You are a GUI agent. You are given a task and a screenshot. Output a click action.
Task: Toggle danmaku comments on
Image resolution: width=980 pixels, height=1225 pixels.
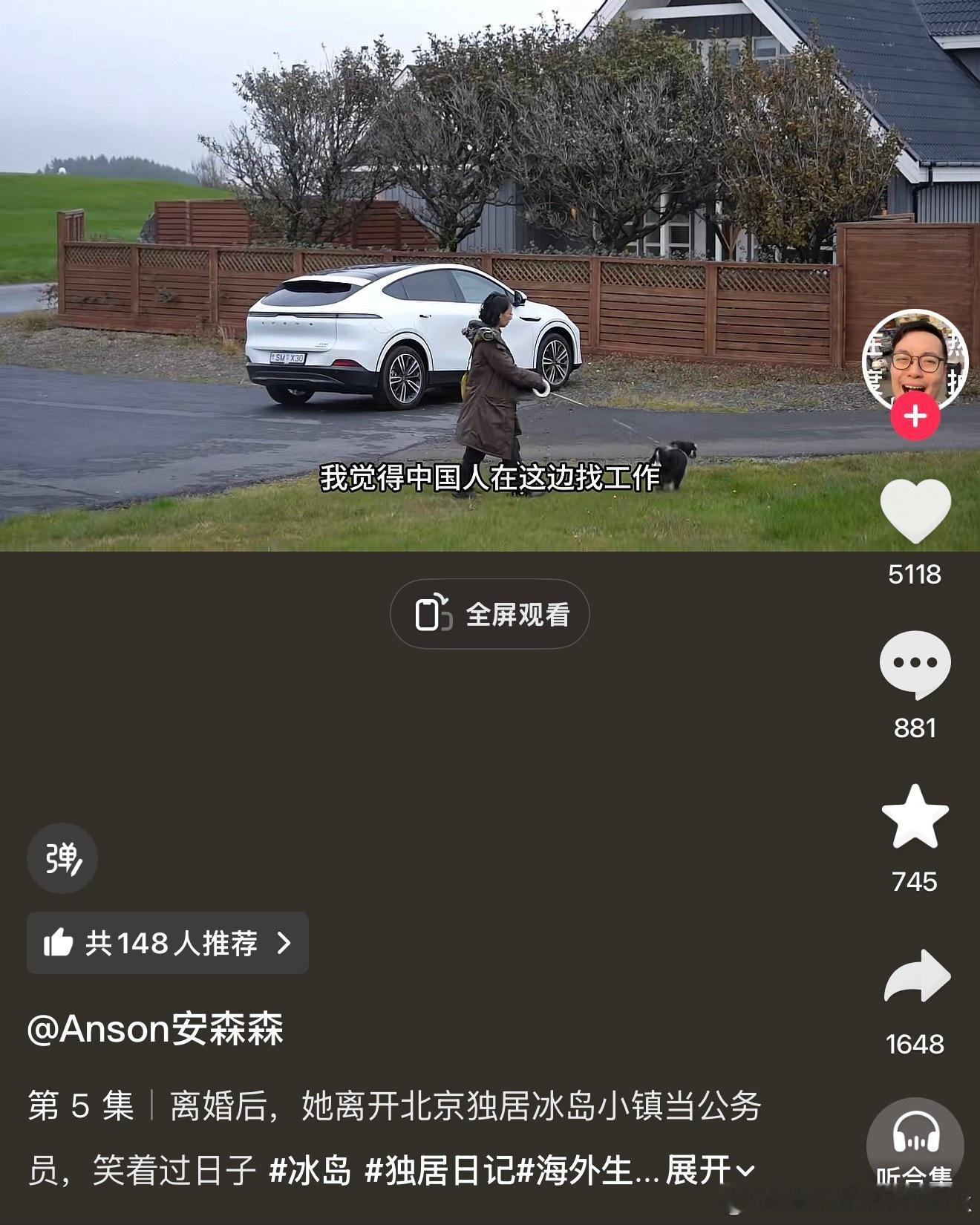(x=63, y=858)
